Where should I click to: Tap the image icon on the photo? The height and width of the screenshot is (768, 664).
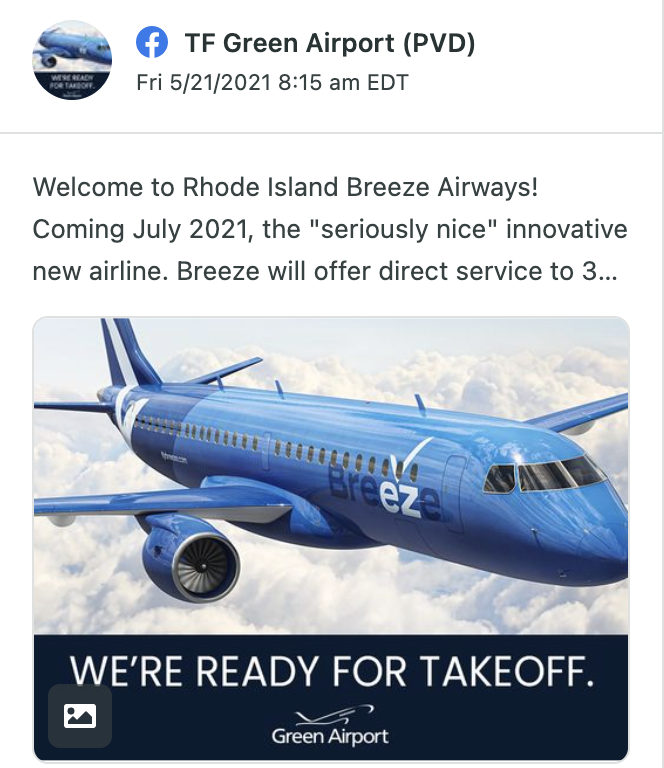click(x=80, y=716)
